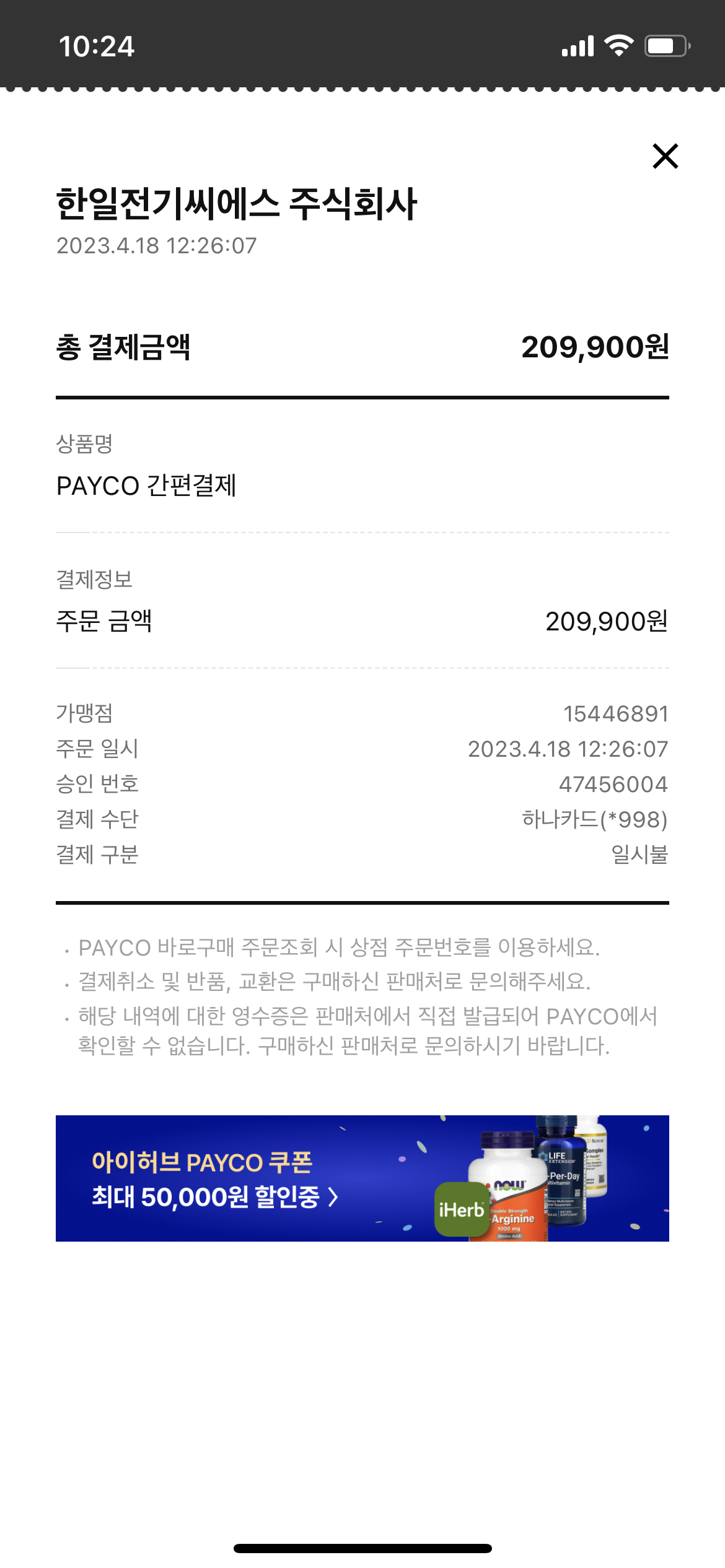Viewport: 725px width, 1568px height.
Task: Close the payment receipt with the X
Action: coord(666,156)
